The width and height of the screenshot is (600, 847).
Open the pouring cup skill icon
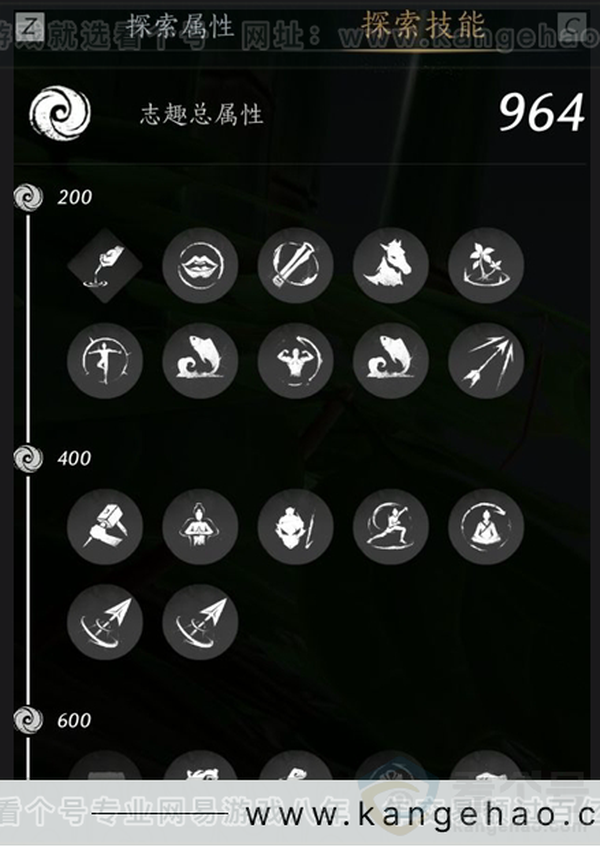pos(105,265)
